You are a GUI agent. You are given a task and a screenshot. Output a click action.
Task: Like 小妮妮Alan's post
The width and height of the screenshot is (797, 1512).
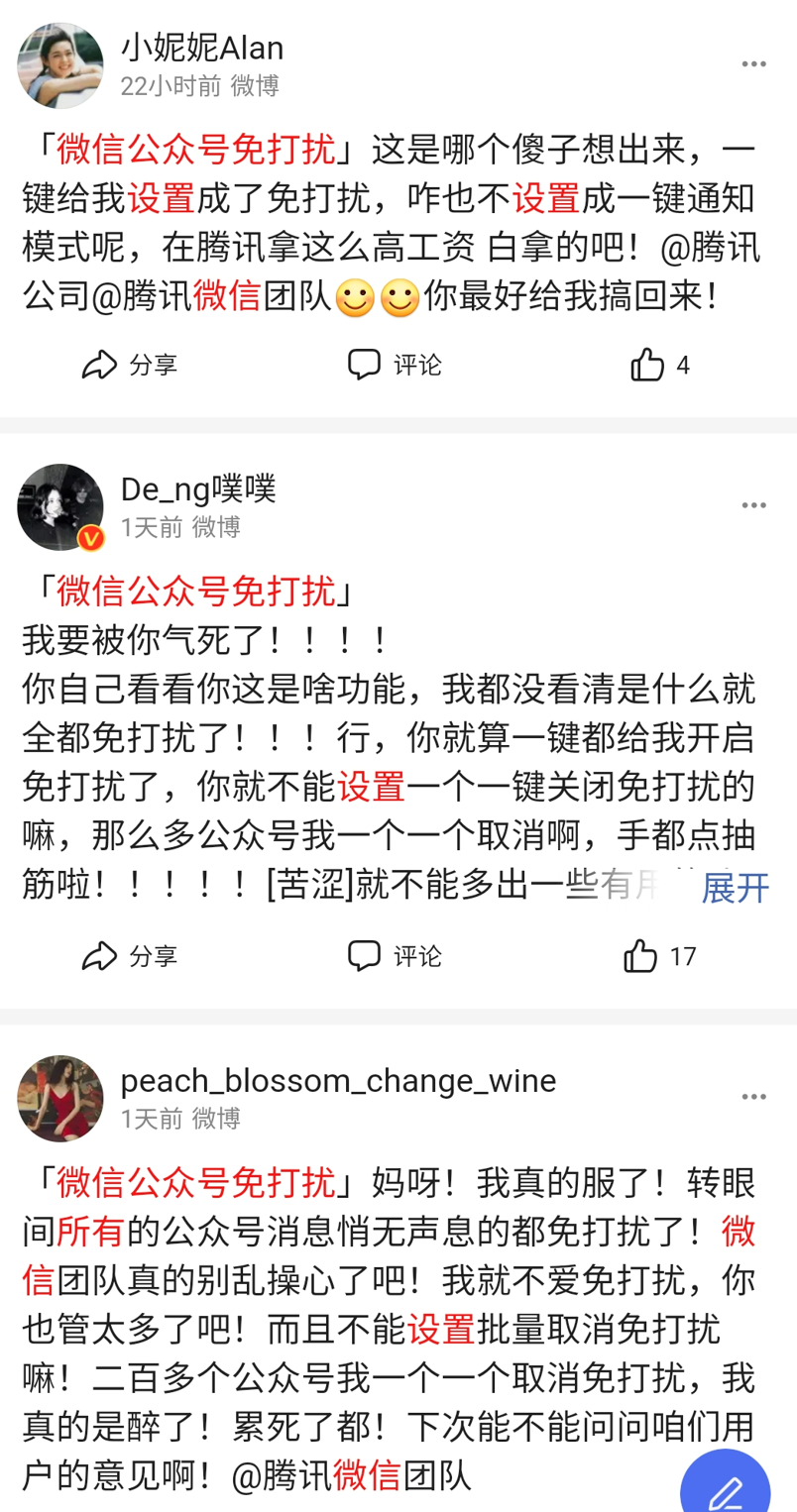[x=657, y=365]
